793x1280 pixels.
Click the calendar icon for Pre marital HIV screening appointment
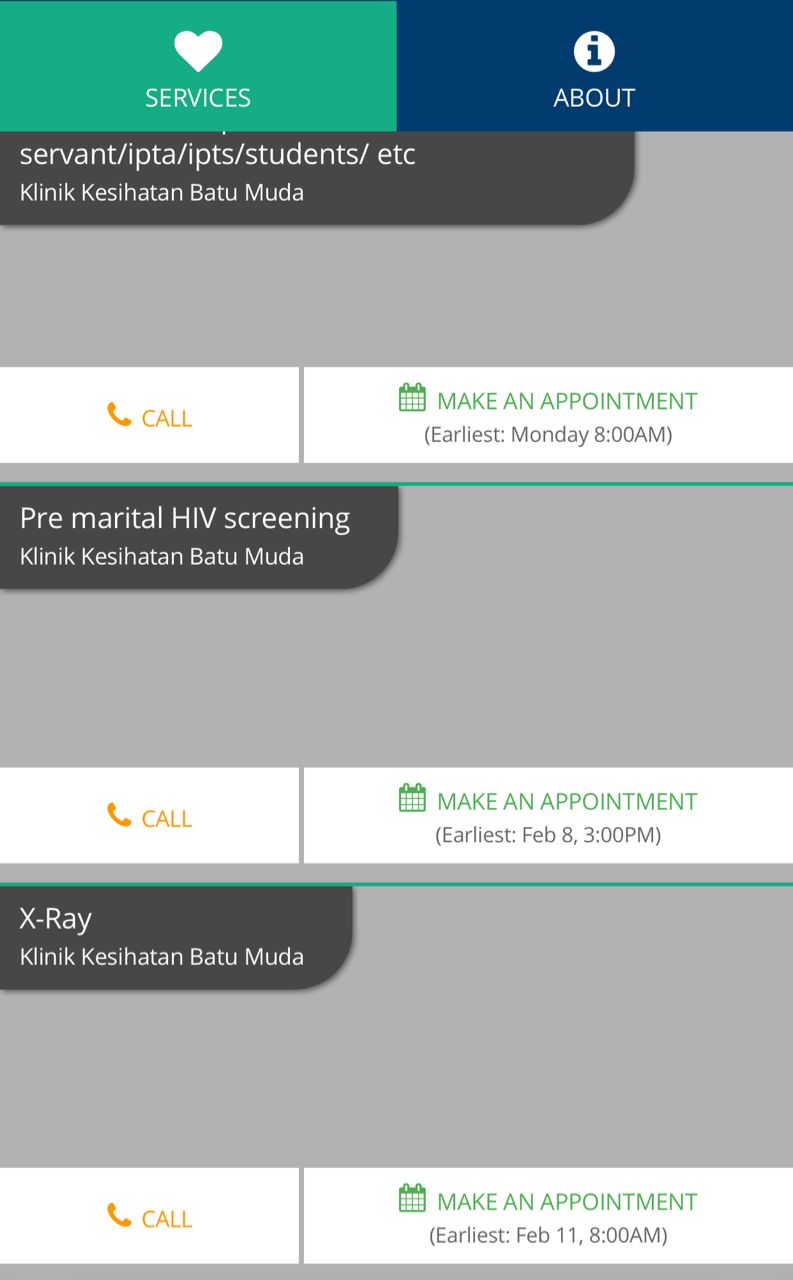tap(411, 798)
